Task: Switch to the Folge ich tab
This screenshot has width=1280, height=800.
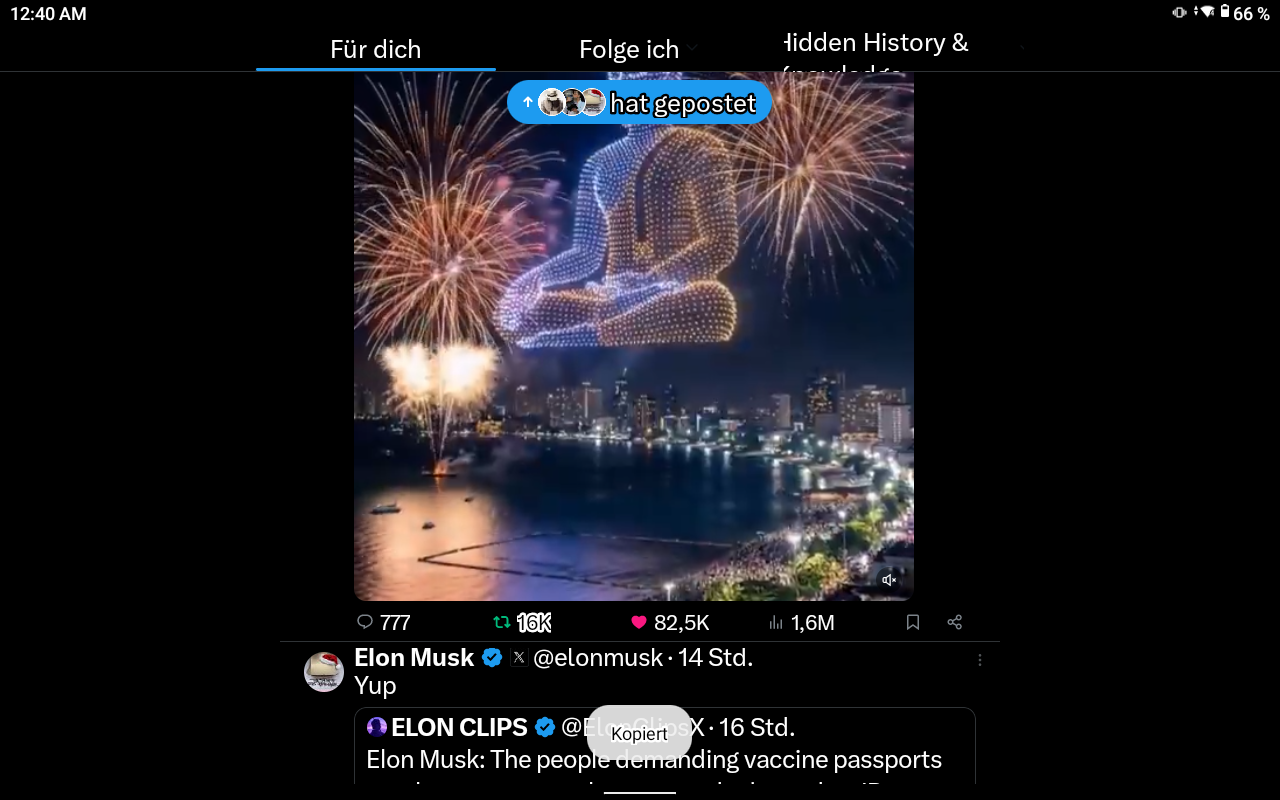Action: point(629,49)
